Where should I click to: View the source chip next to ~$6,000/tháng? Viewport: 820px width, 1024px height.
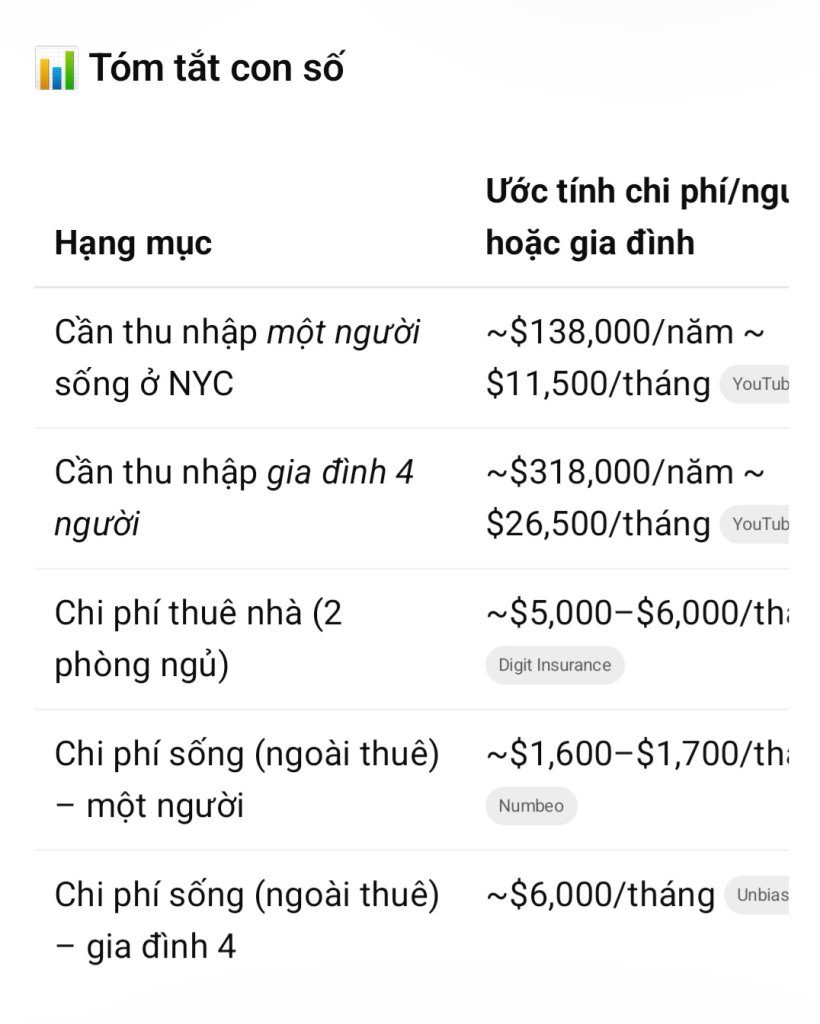point(759,895)
